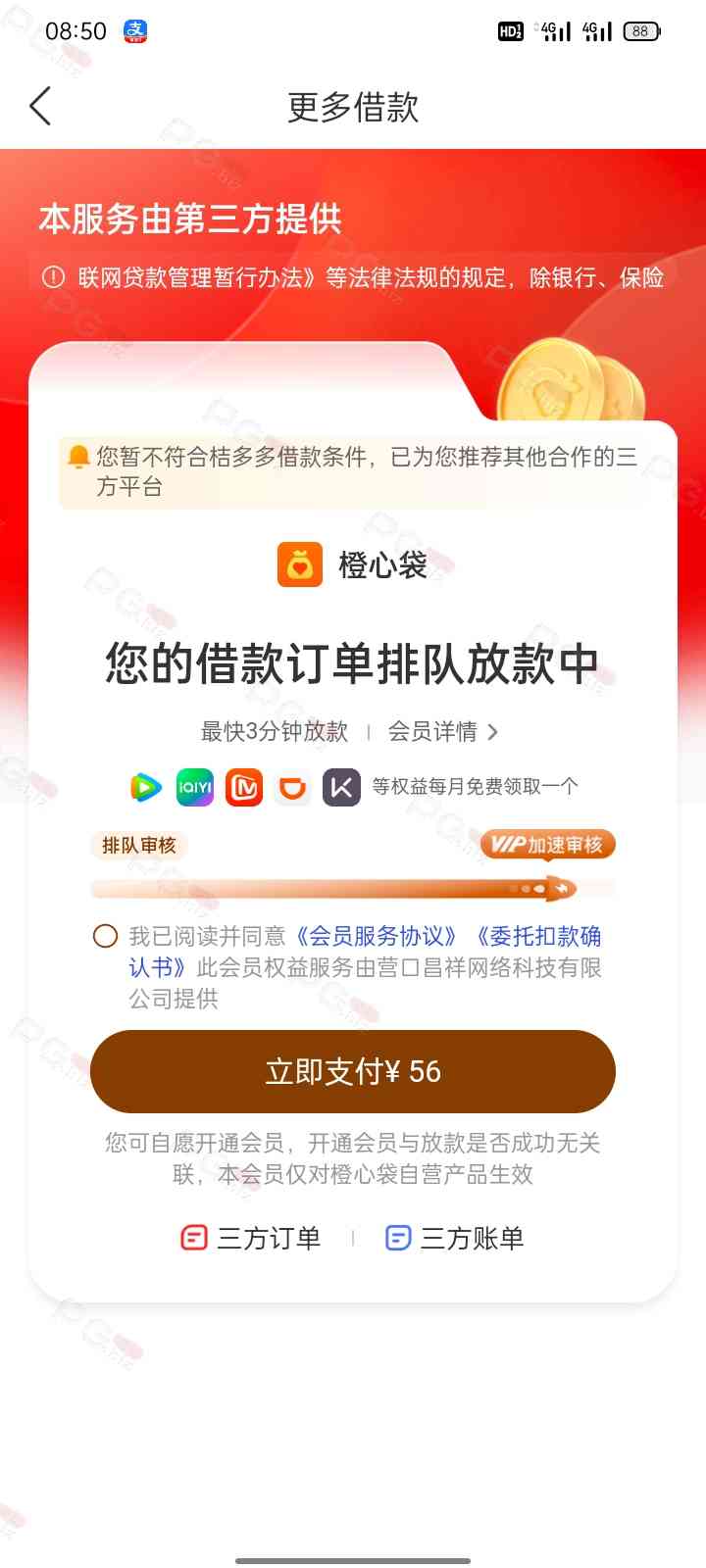Tap 立即支付¥ 56 button
Image resolution: width=706 pixels, height=1568 pixels.
[353, 1071]
